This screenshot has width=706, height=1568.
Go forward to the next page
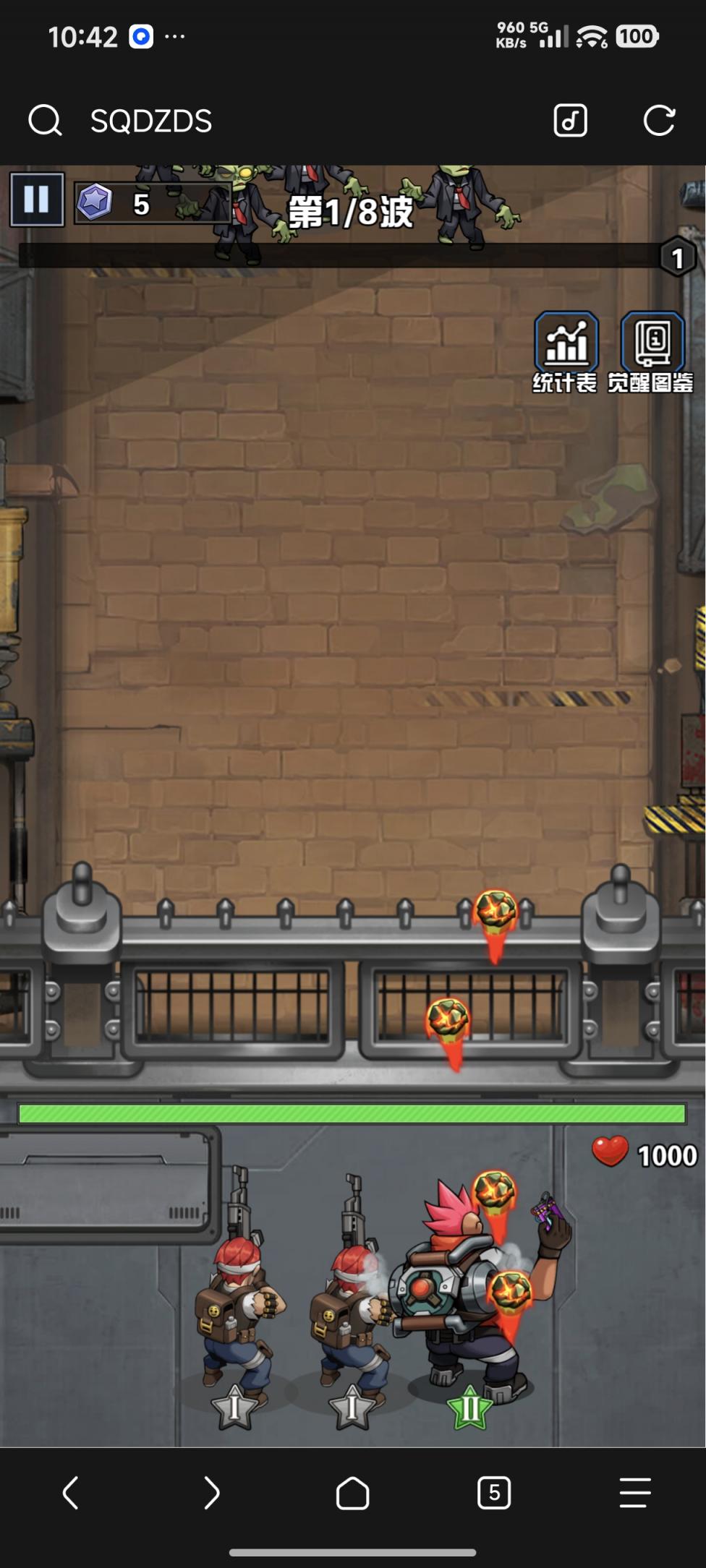[x=211, y=1493]
